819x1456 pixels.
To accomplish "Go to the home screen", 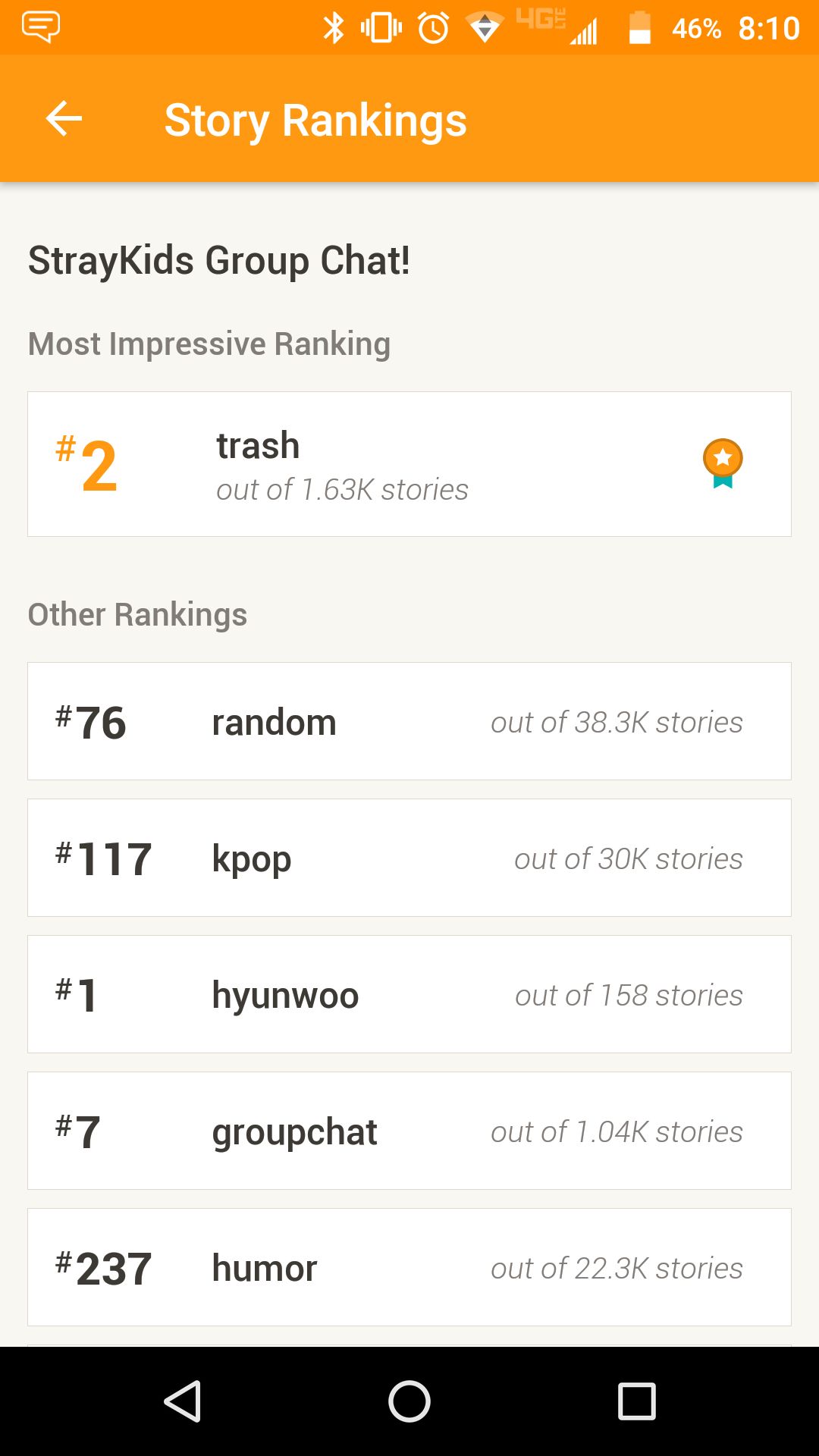I will tap(409, 1401).
